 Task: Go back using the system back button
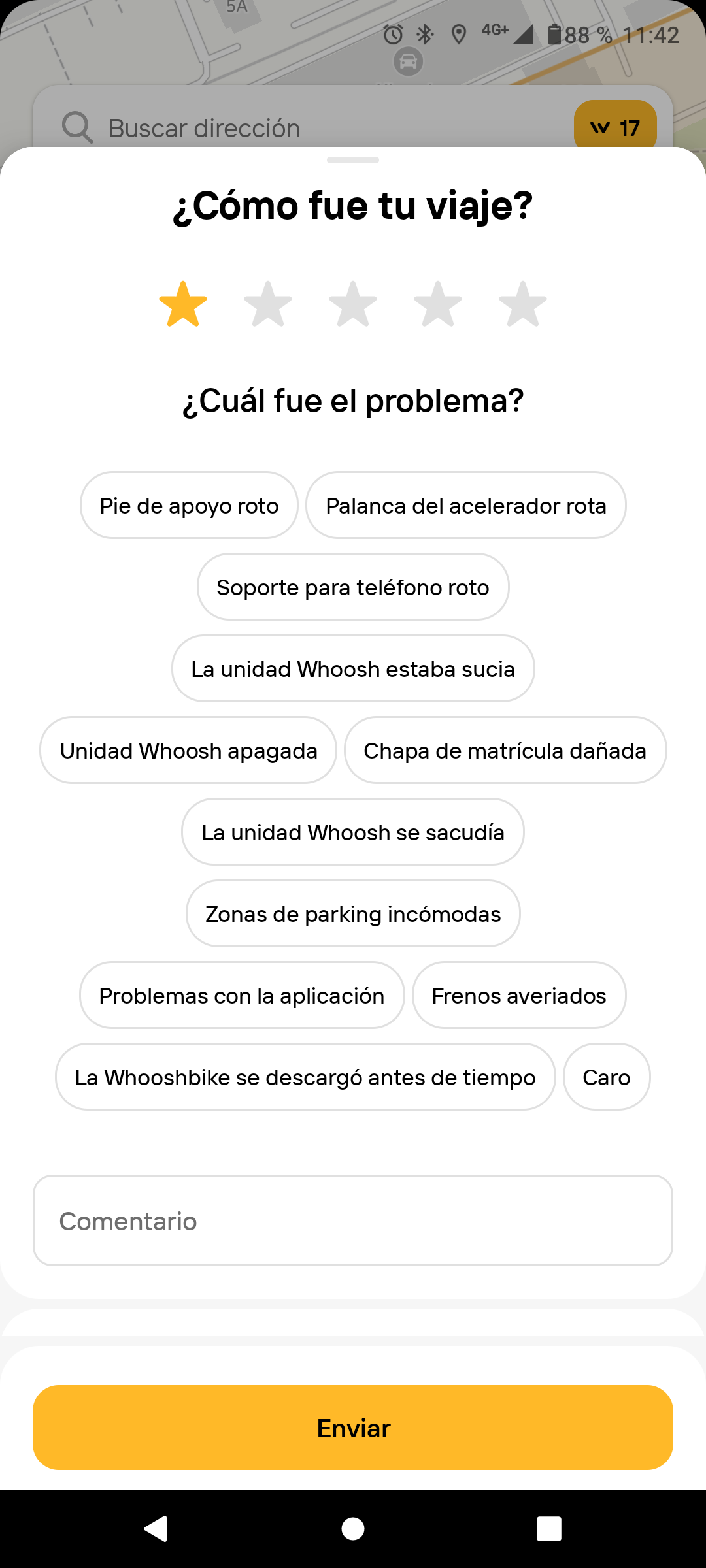click(156, 1529)
